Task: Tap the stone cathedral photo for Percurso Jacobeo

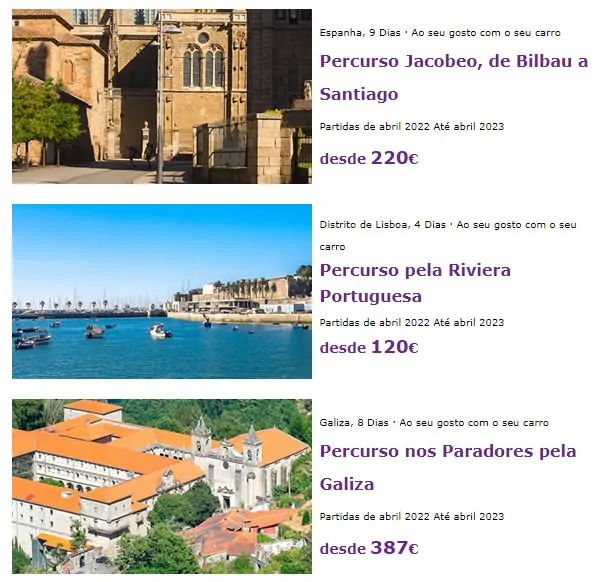Action: [161, 96]
